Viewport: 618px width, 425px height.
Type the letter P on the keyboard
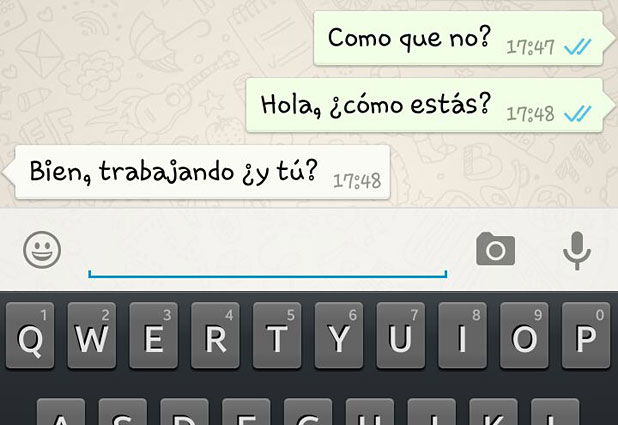tap(585, 340)
